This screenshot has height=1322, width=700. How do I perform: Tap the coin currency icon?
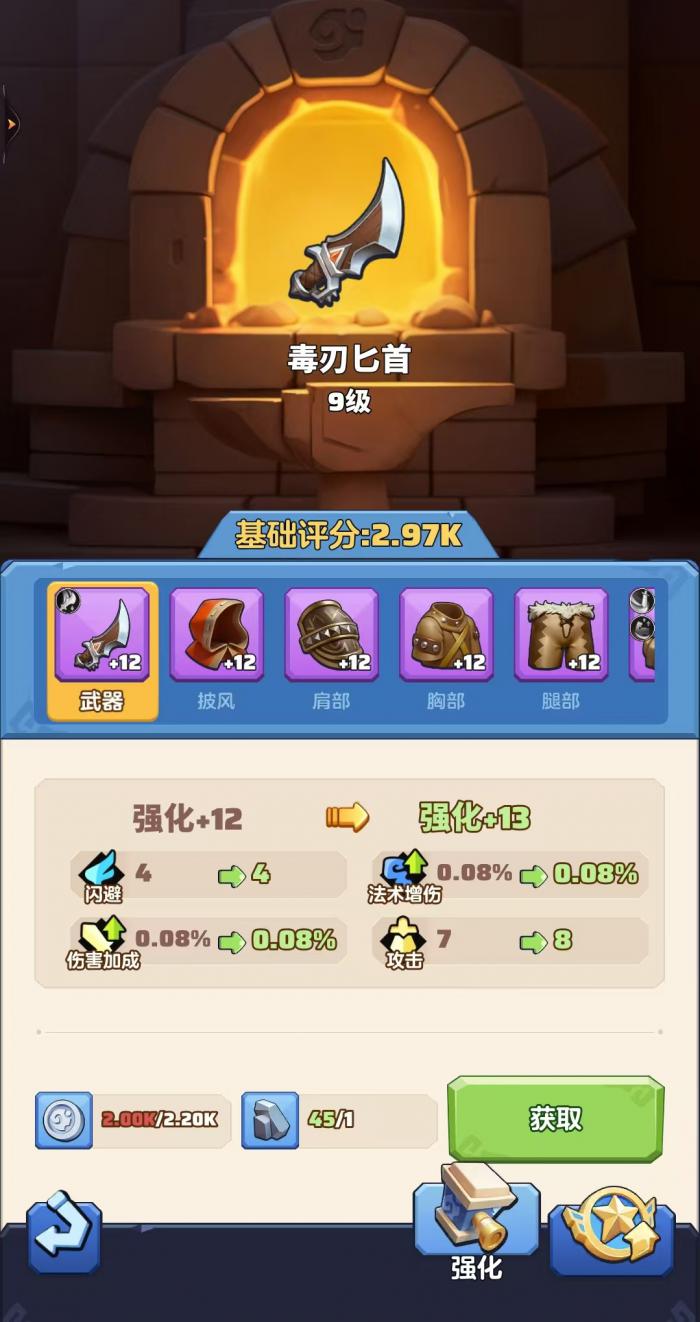pyautogui.click(x=65, y=1120)
